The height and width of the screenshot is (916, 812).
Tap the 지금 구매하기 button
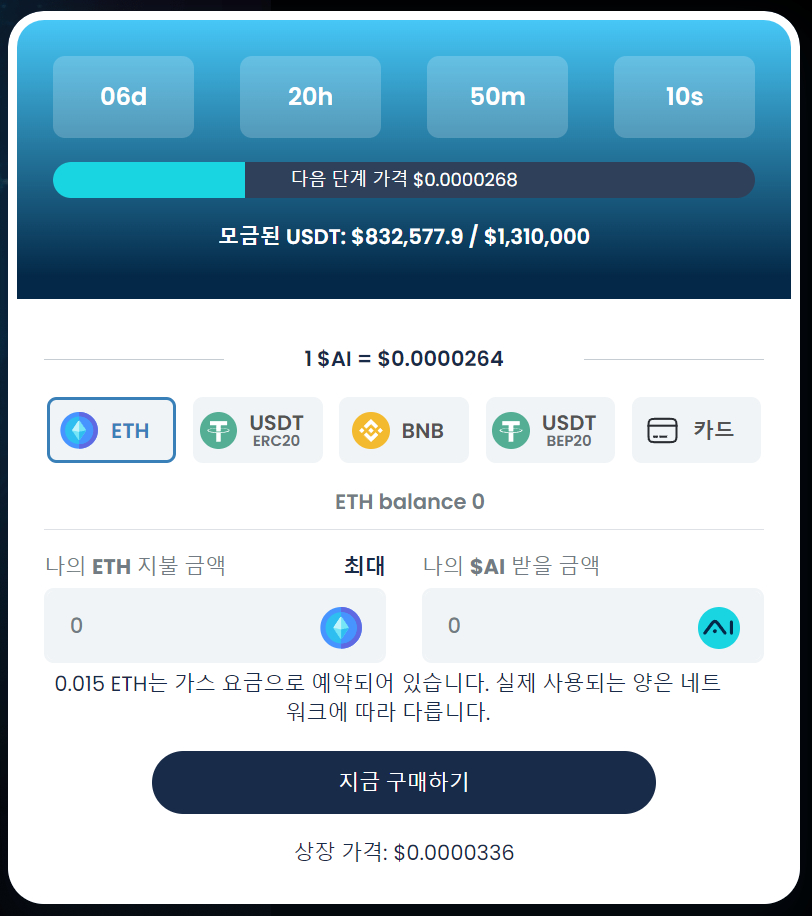403,782
